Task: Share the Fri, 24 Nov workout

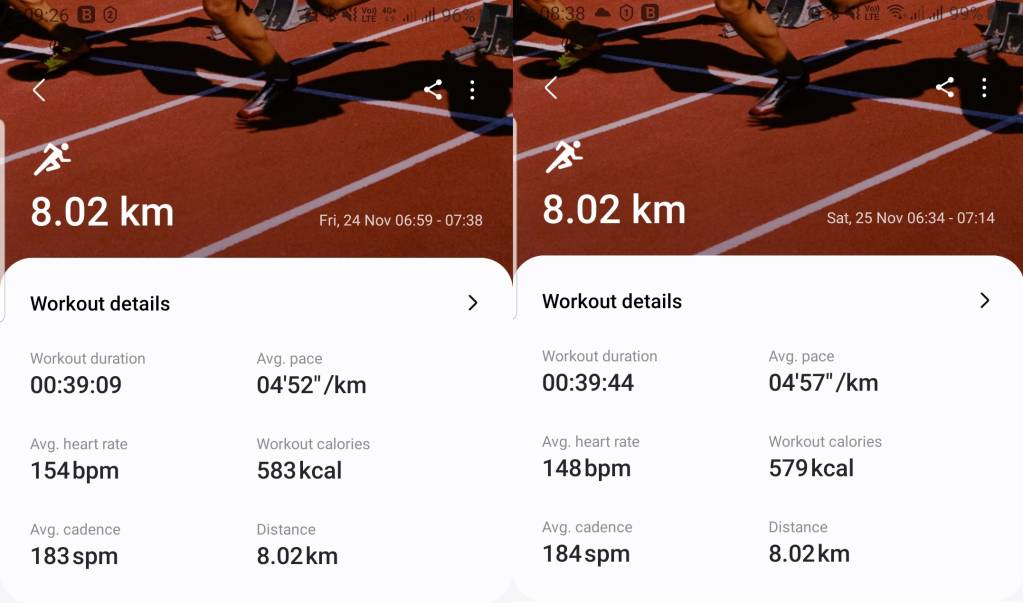Action: click(433, 90)
